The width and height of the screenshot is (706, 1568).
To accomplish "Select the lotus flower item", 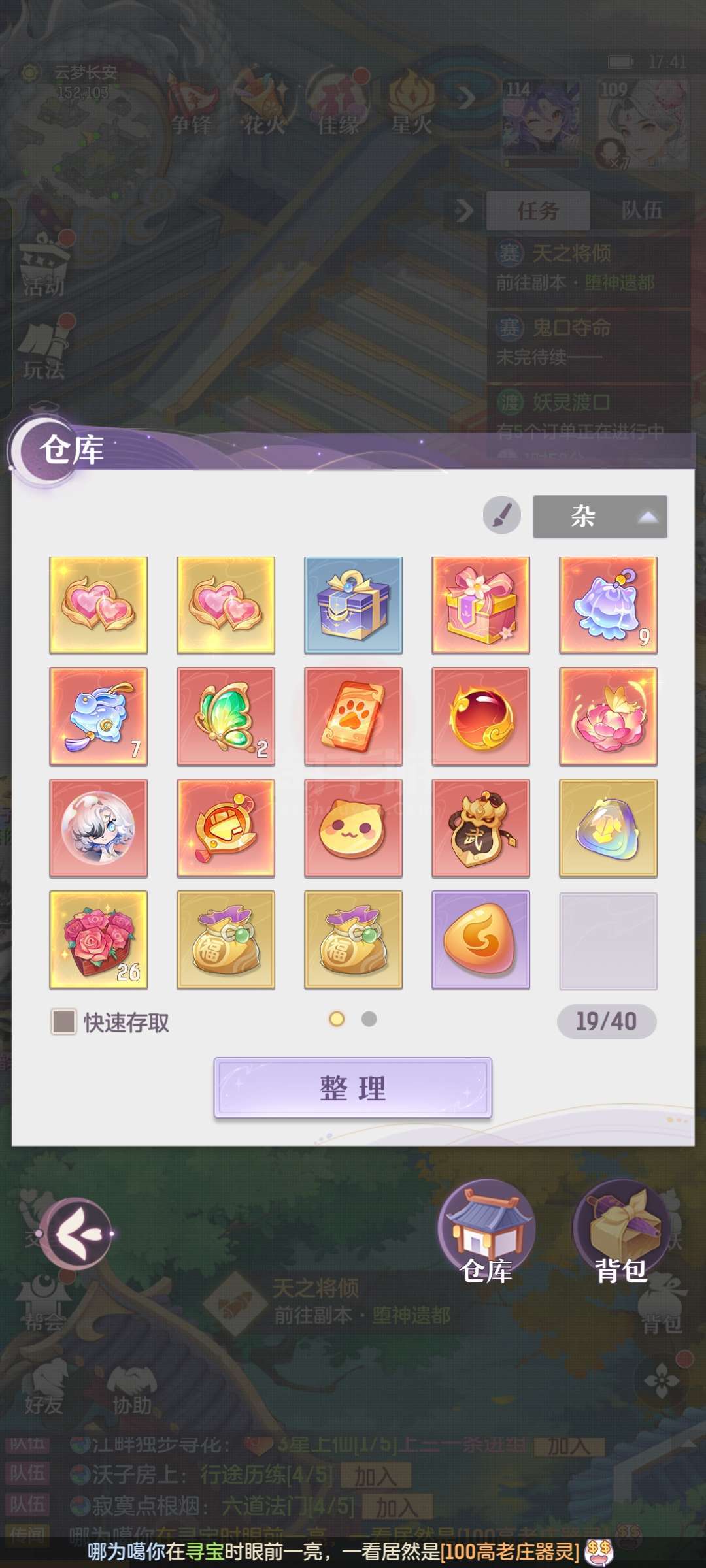I will click(608, 717).
